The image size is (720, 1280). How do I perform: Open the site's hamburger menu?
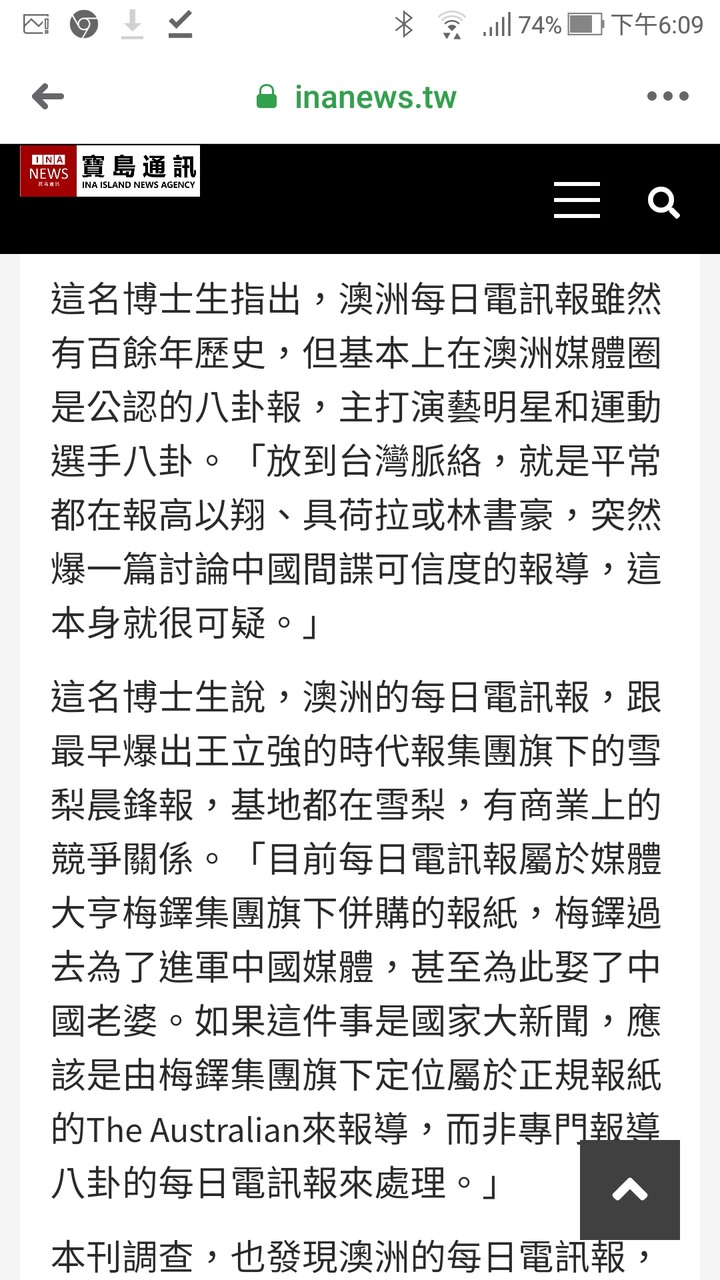(x=578, y=201)
